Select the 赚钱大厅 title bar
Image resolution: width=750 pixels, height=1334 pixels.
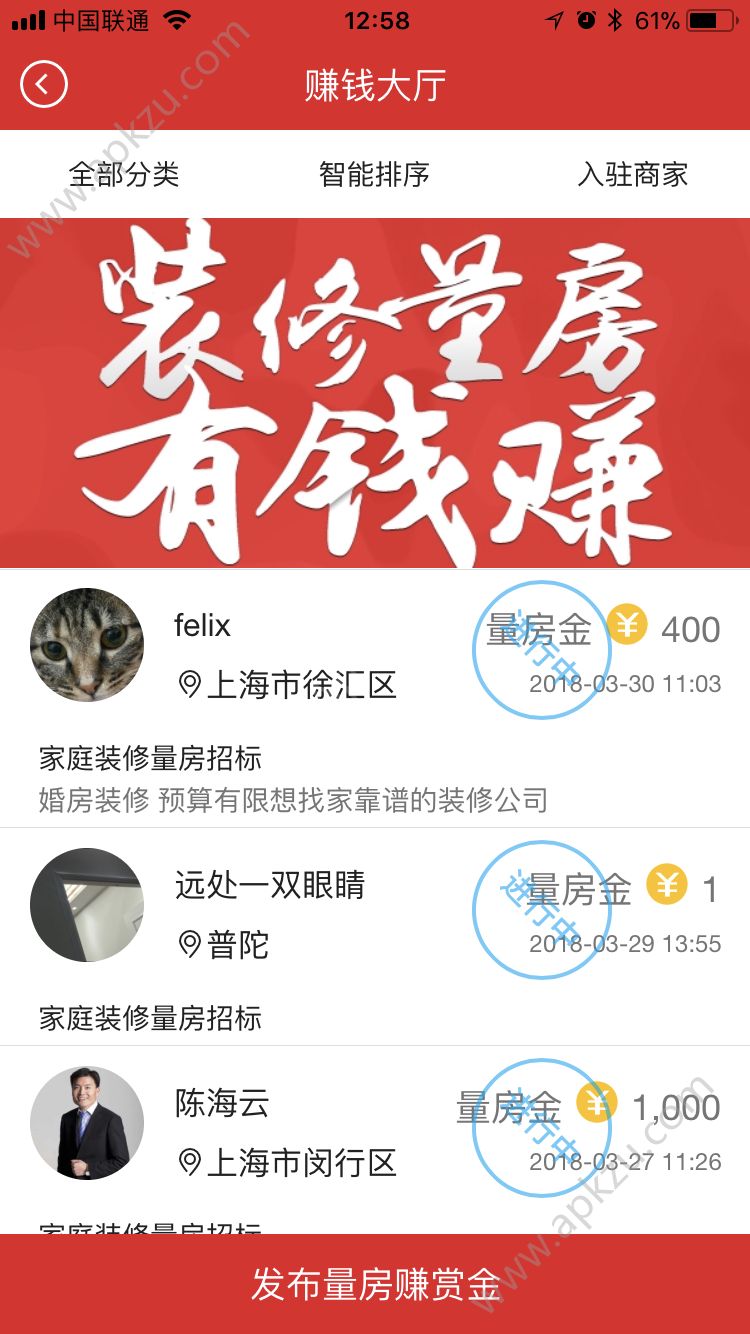375,84
